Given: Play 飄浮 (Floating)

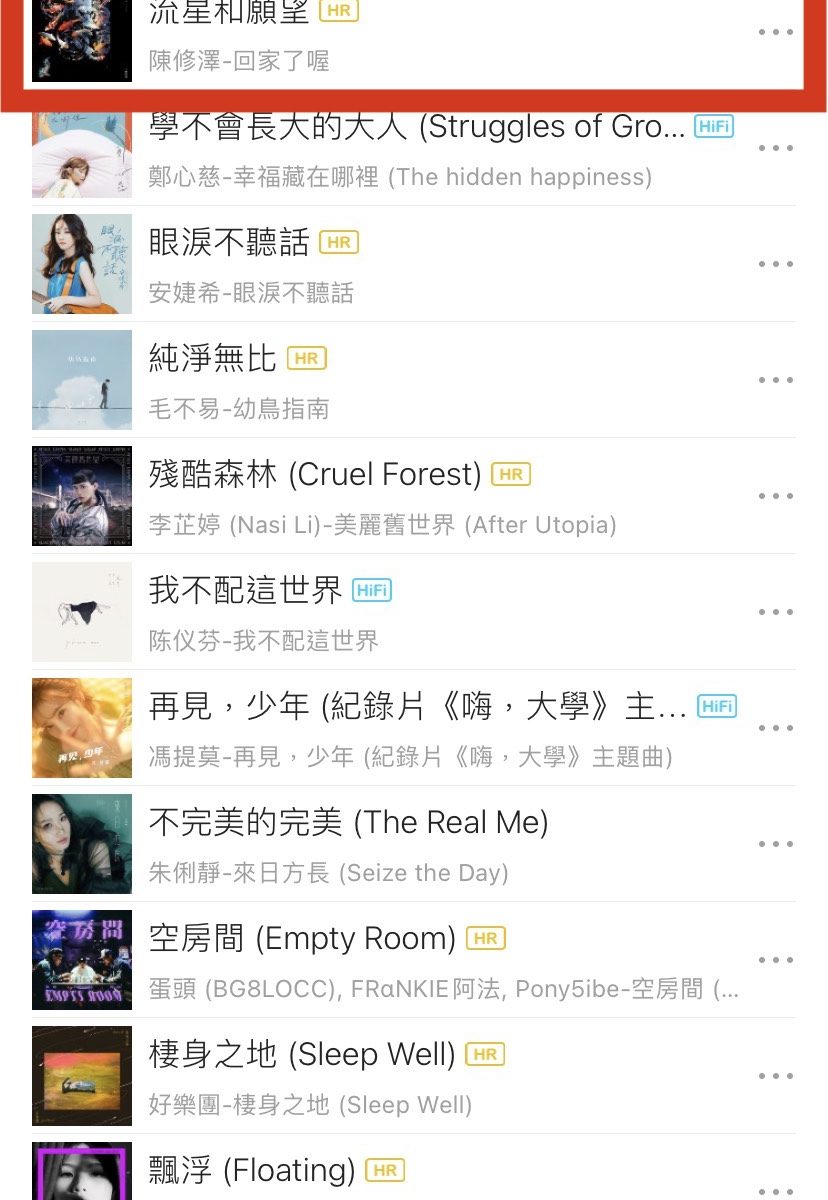Looking at the screenshot, I should 251,1171.
